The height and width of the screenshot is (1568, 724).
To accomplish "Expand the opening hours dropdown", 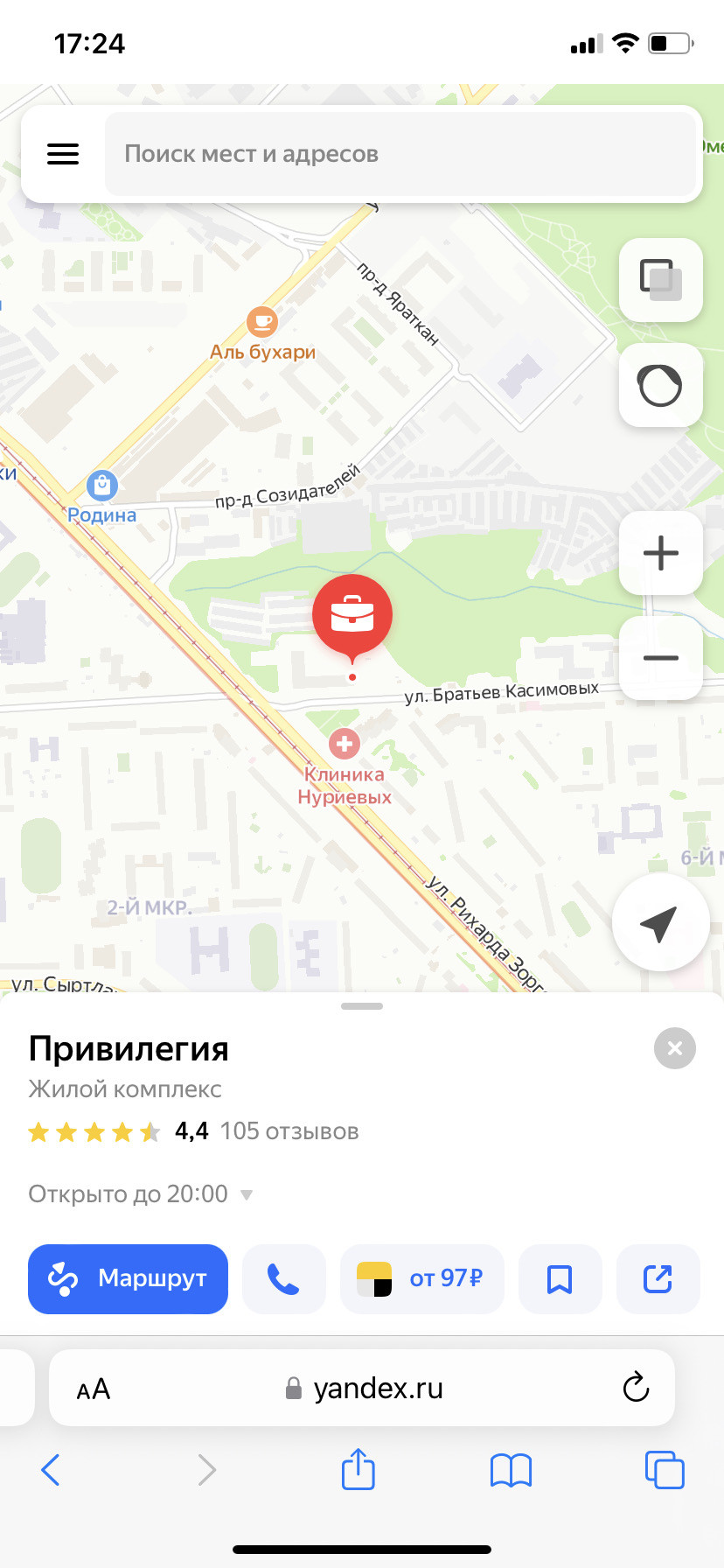I will coord(247,1194).
